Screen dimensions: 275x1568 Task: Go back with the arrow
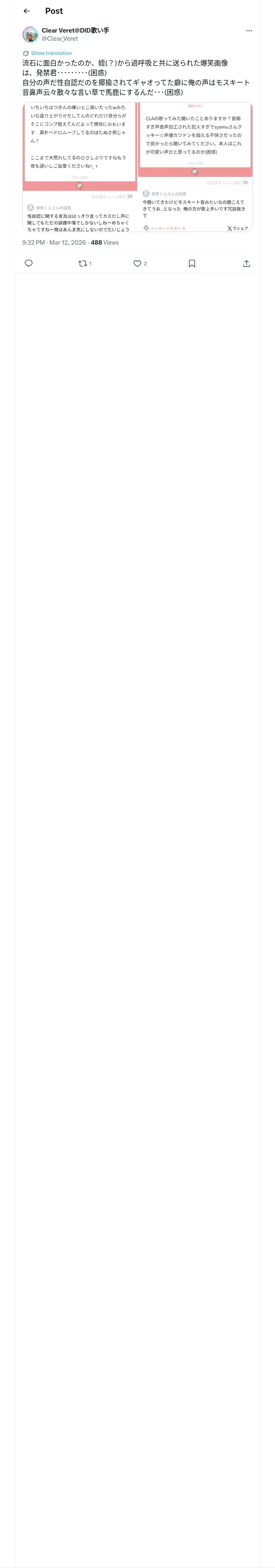click(x=27, y=11)
